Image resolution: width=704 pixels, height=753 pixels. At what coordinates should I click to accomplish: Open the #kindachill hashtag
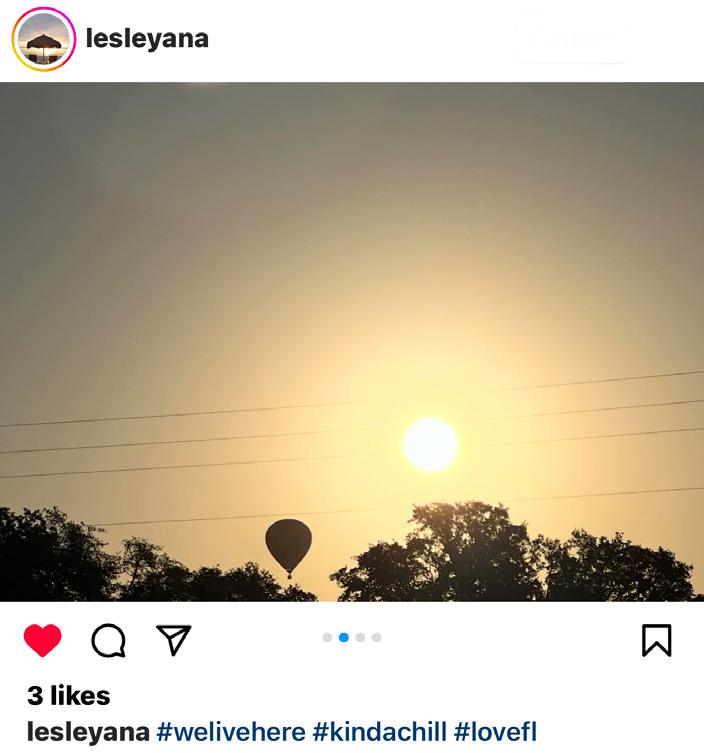point(379,732)
